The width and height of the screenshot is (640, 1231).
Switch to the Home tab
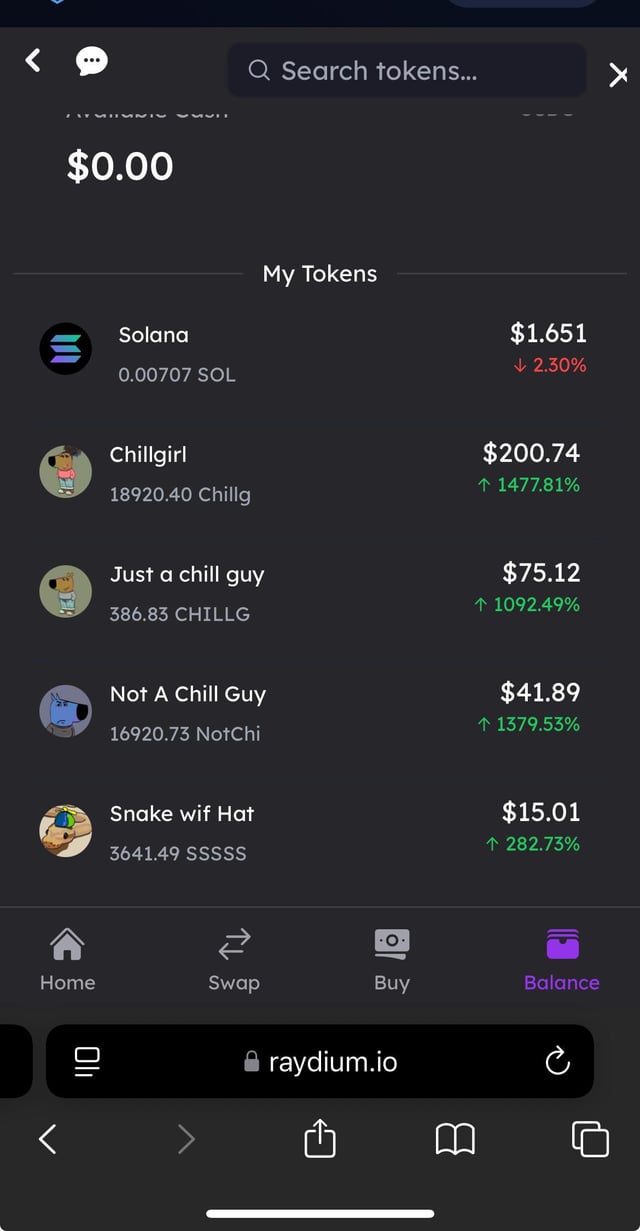[67, 959]
